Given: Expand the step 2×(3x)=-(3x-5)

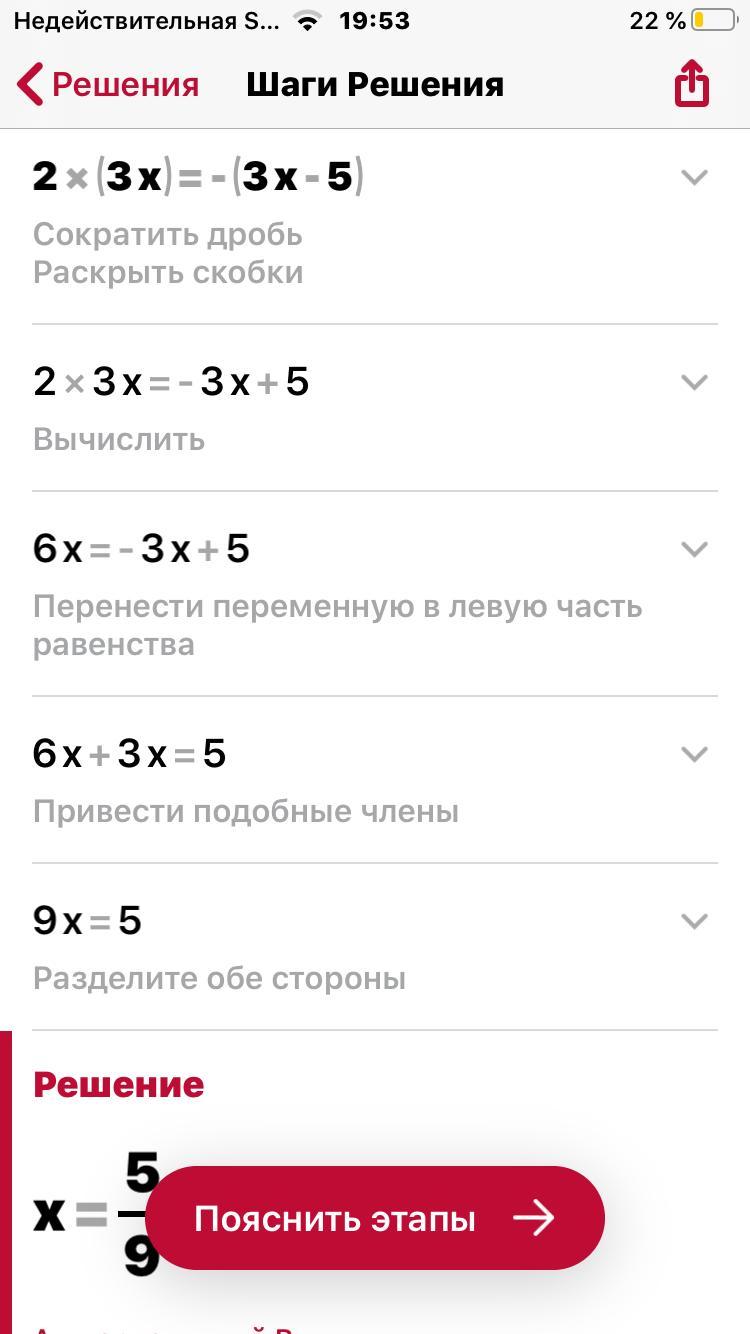Looking at the screenshot, I should (694, 178).
